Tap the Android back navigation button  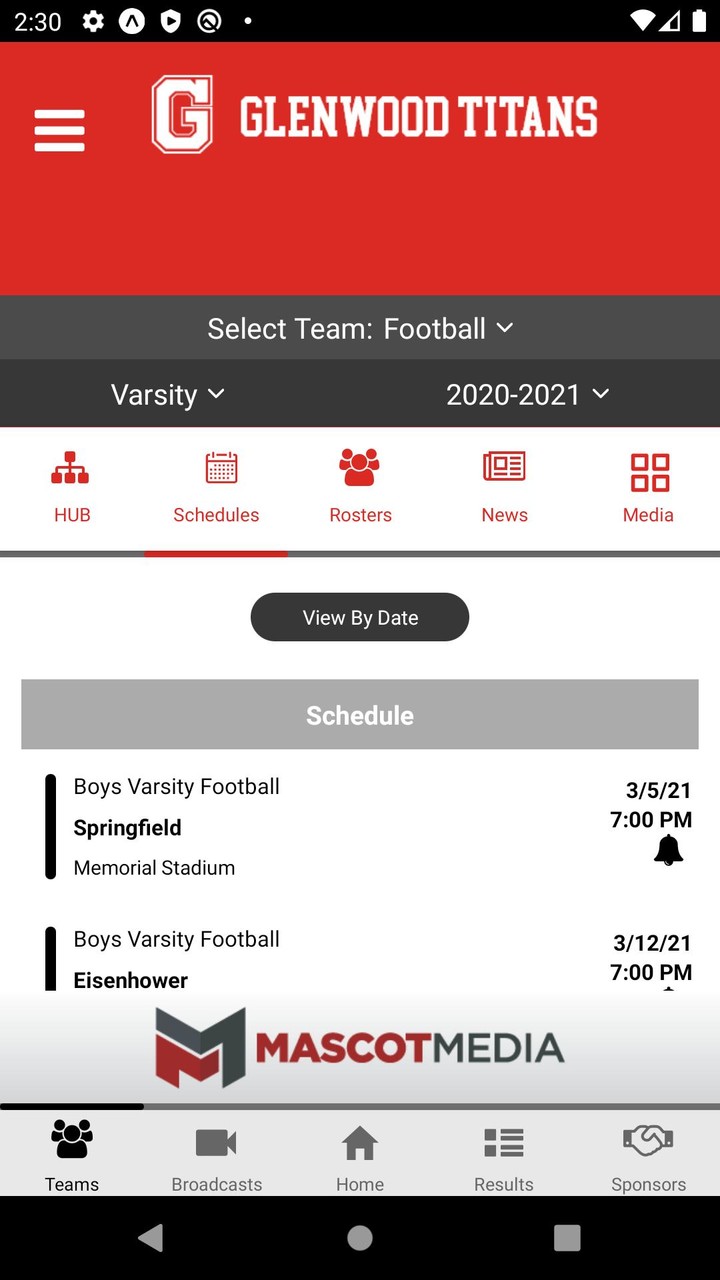(x=151, y=1237)
